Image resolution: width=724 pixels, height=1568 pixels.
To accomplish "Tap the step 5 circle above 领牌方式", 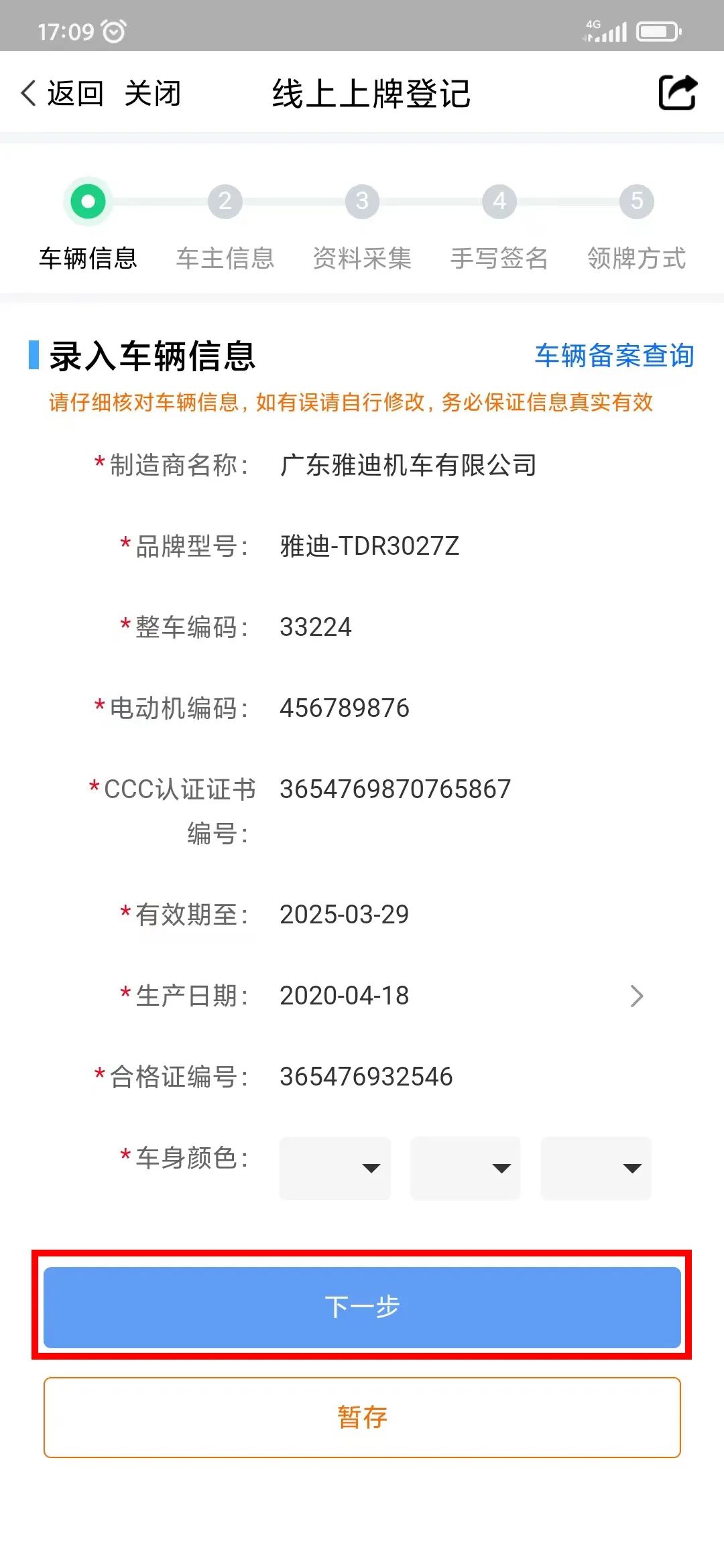I will (x=636, y=201).
